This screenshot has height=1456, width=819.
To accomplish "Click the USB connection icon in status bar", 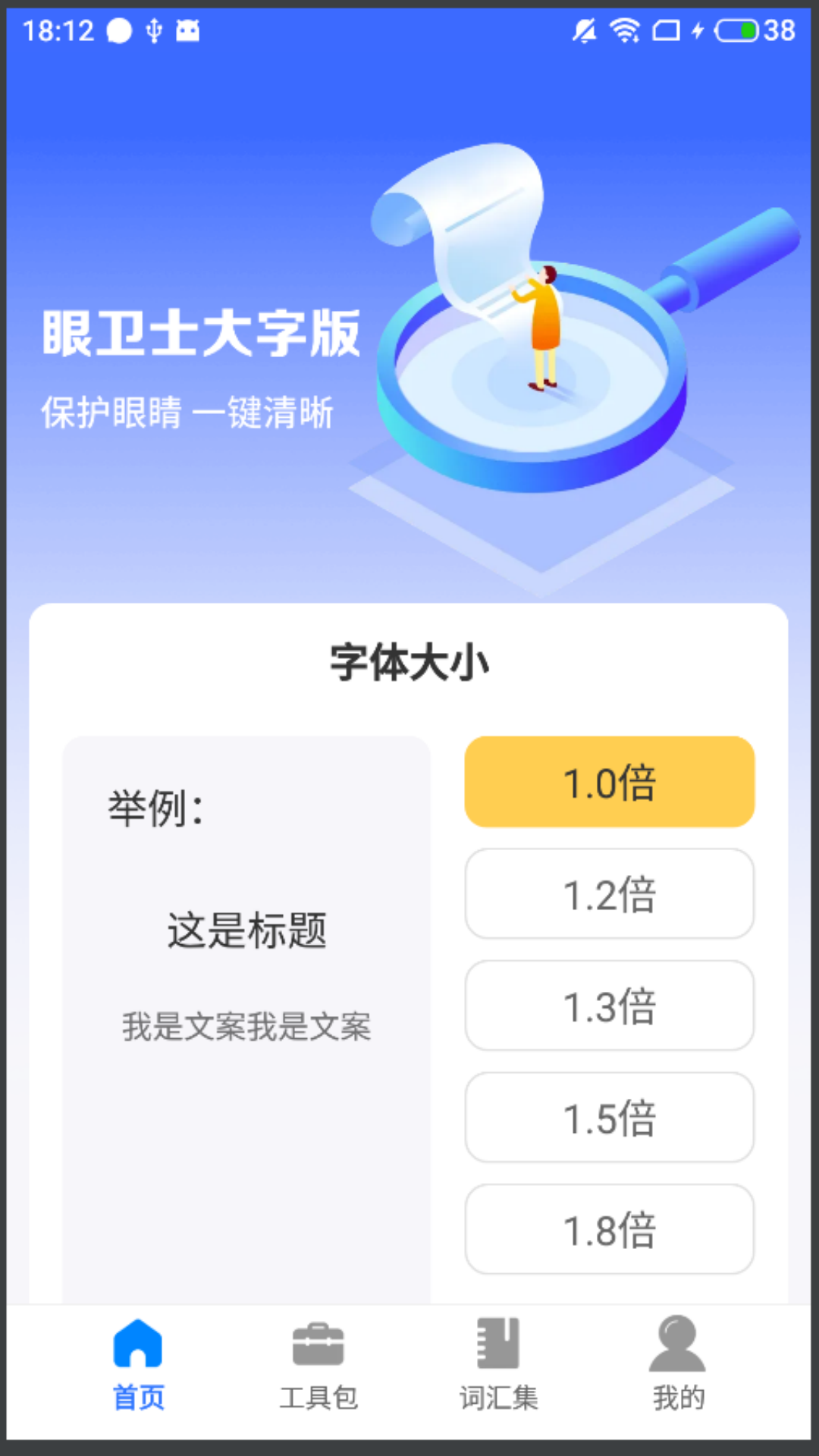I will coord(151,30).
